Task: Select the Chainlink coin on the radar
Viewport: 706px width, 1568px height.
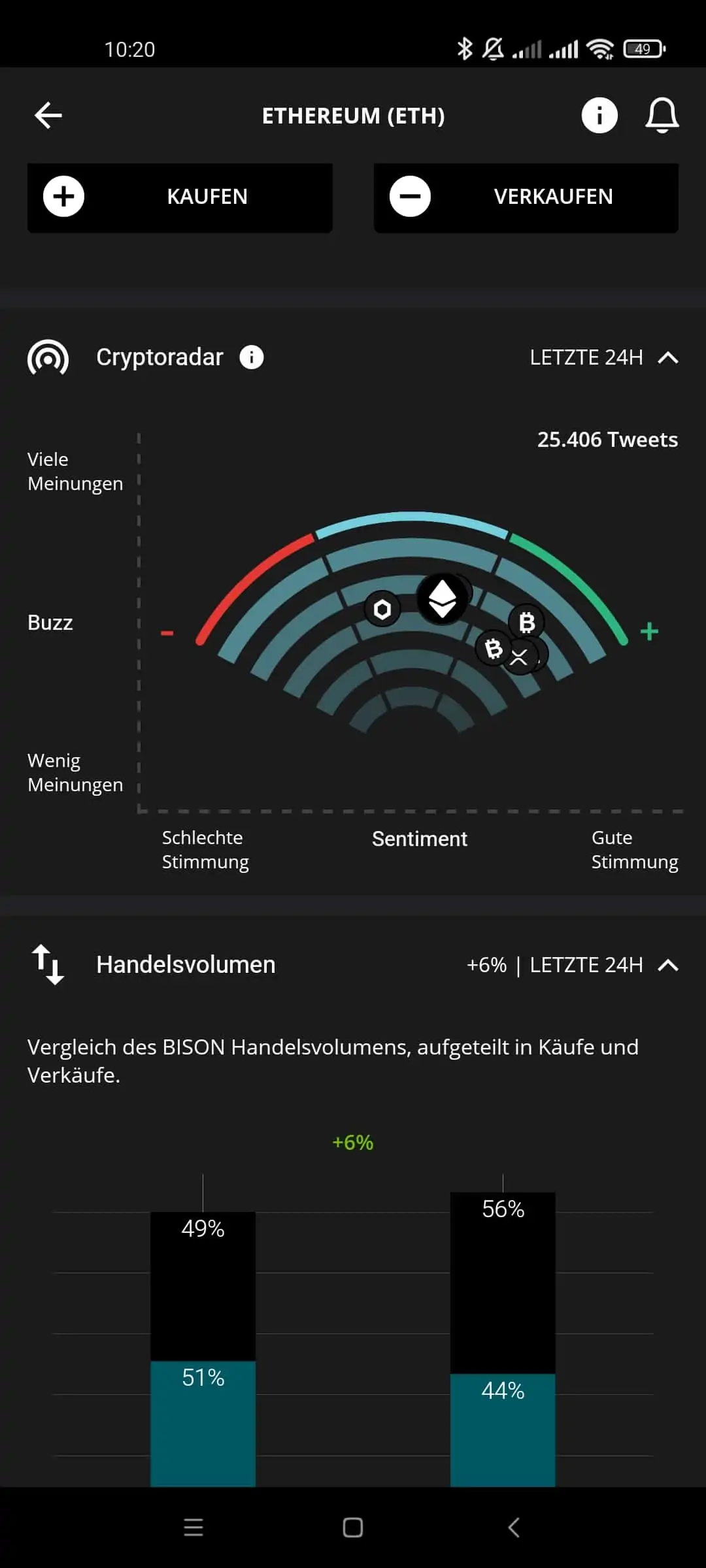Action: pos(382,609)
